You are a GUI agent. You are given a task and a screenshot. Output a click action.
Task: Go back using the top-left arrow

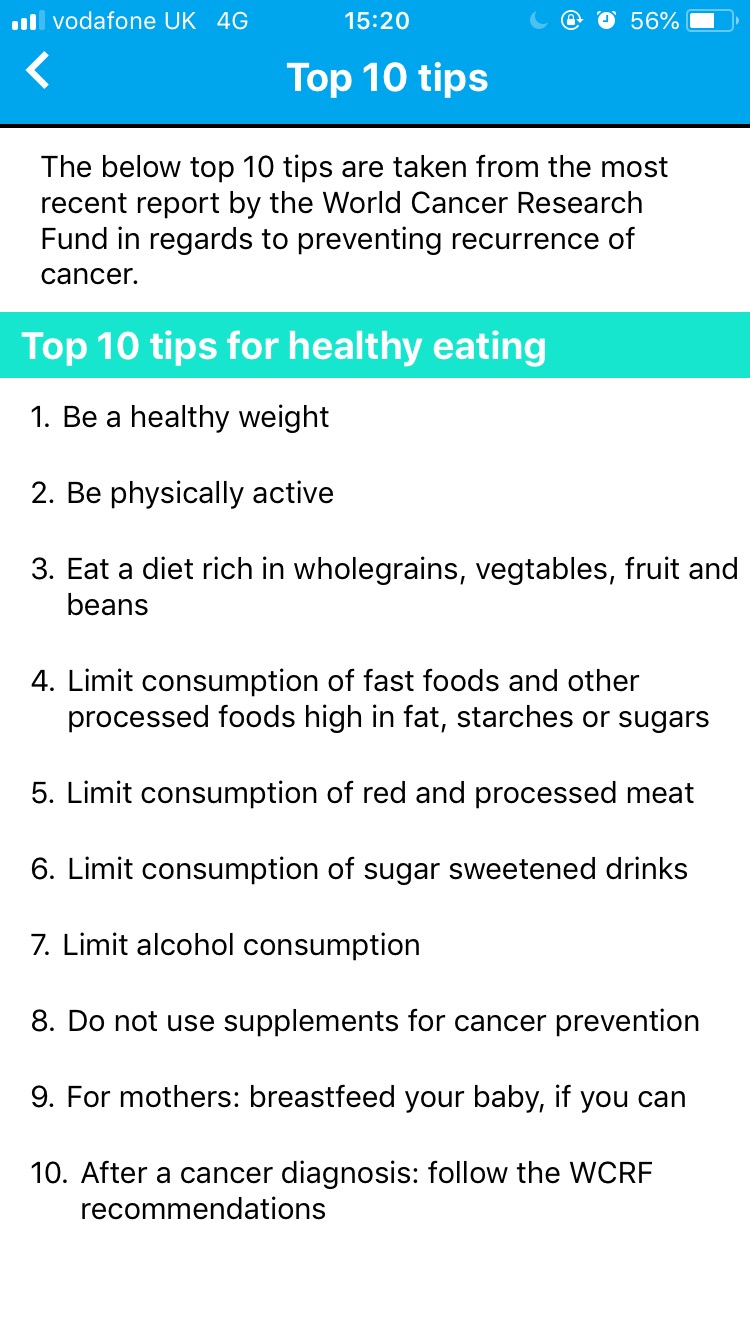tap(38, 72)
